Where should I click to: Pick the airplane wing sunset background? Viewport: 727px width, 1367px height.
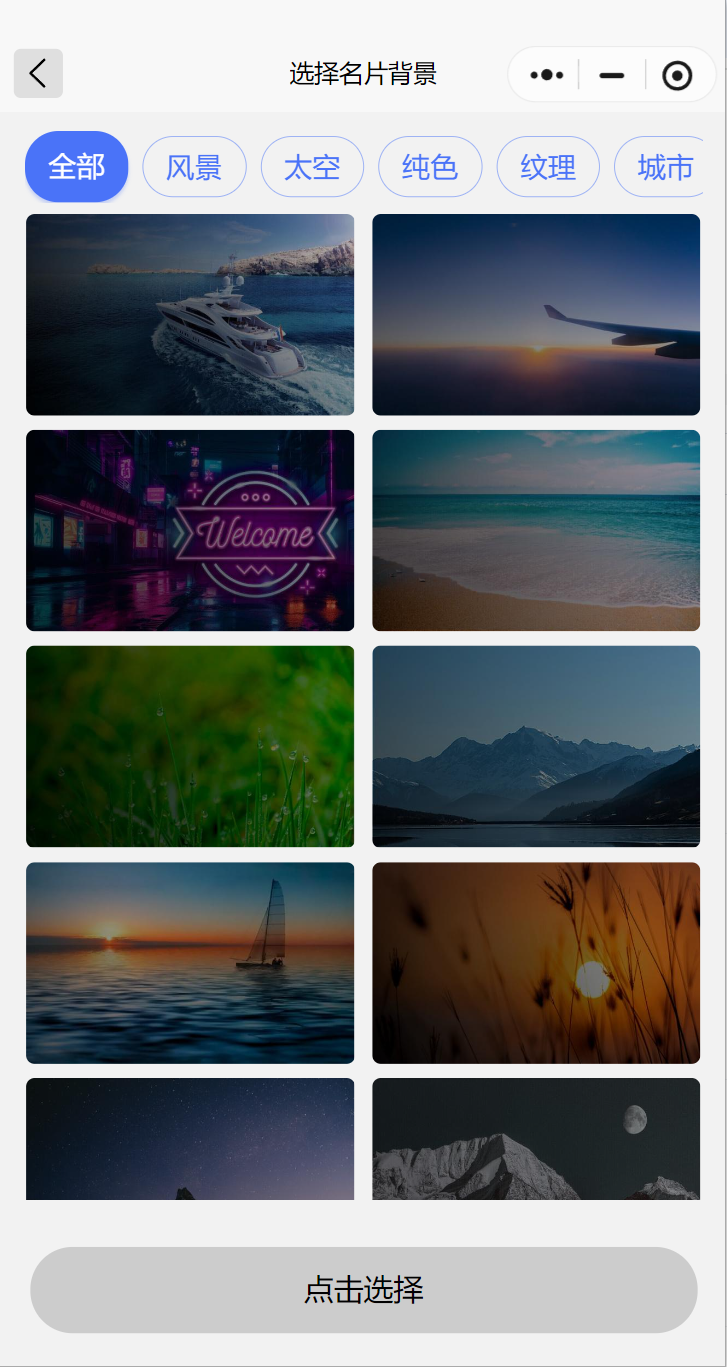pyautogui.click(x=536, y=314)
